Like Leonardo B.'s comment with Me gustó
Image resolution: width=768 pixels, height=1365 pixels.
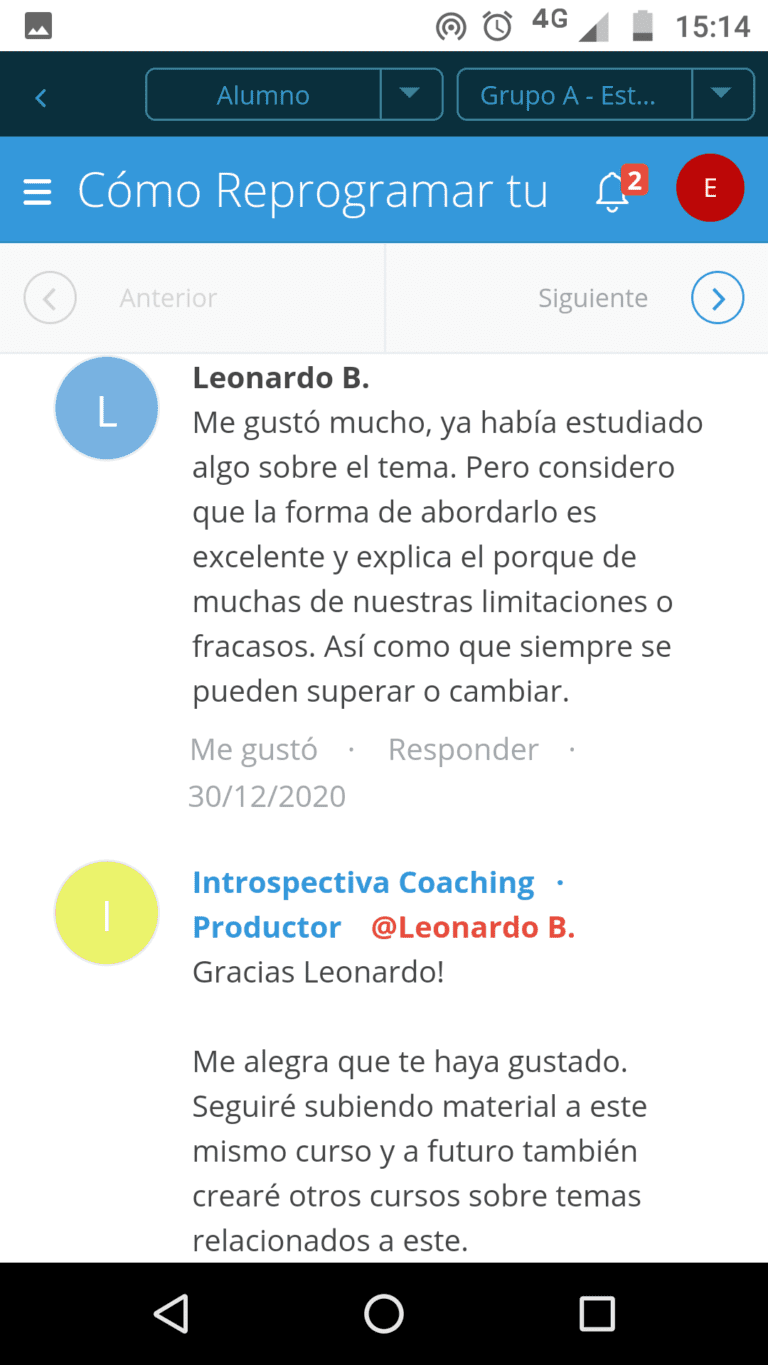pos(254,749)
